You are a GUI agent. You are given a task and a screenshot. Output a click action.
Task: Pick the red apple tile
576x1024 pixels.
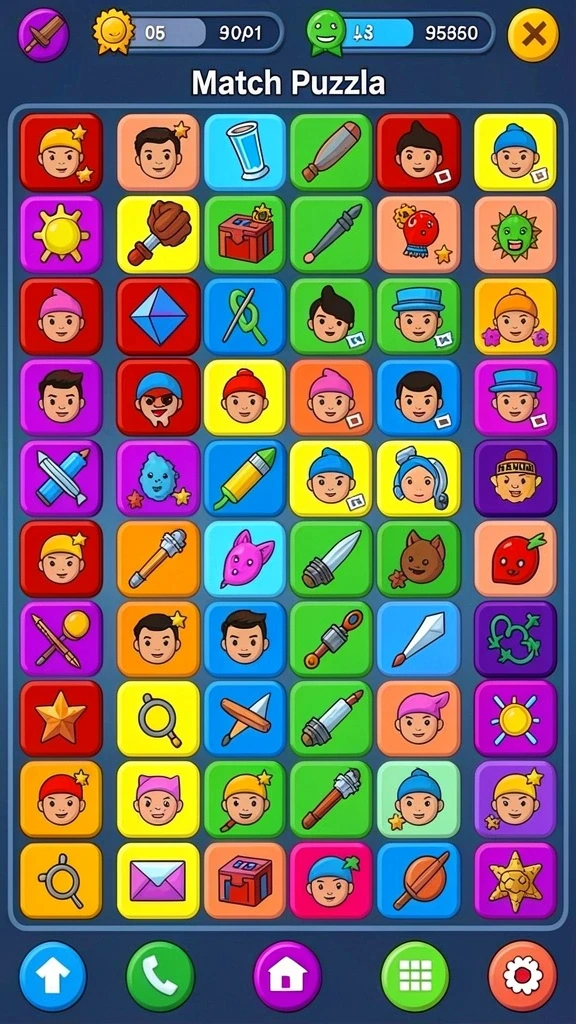[515, 558]
